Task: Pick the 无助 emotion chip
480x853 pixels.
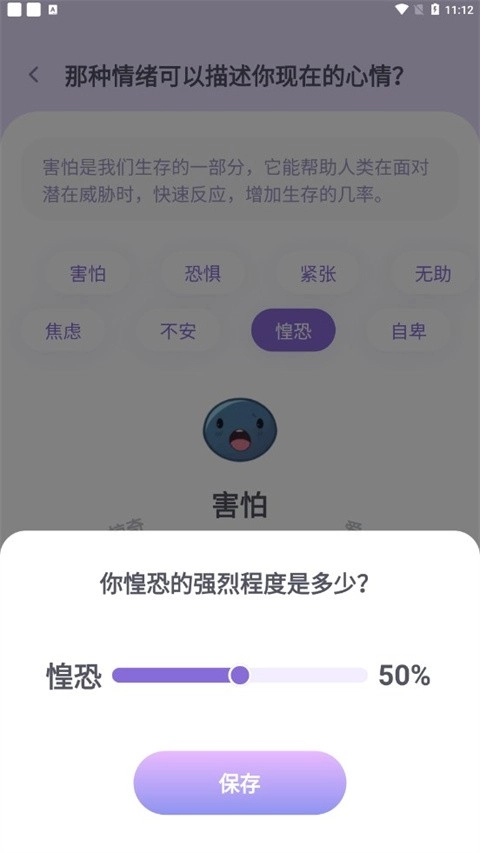Action: pyautogui.click(x=433, y=274)
